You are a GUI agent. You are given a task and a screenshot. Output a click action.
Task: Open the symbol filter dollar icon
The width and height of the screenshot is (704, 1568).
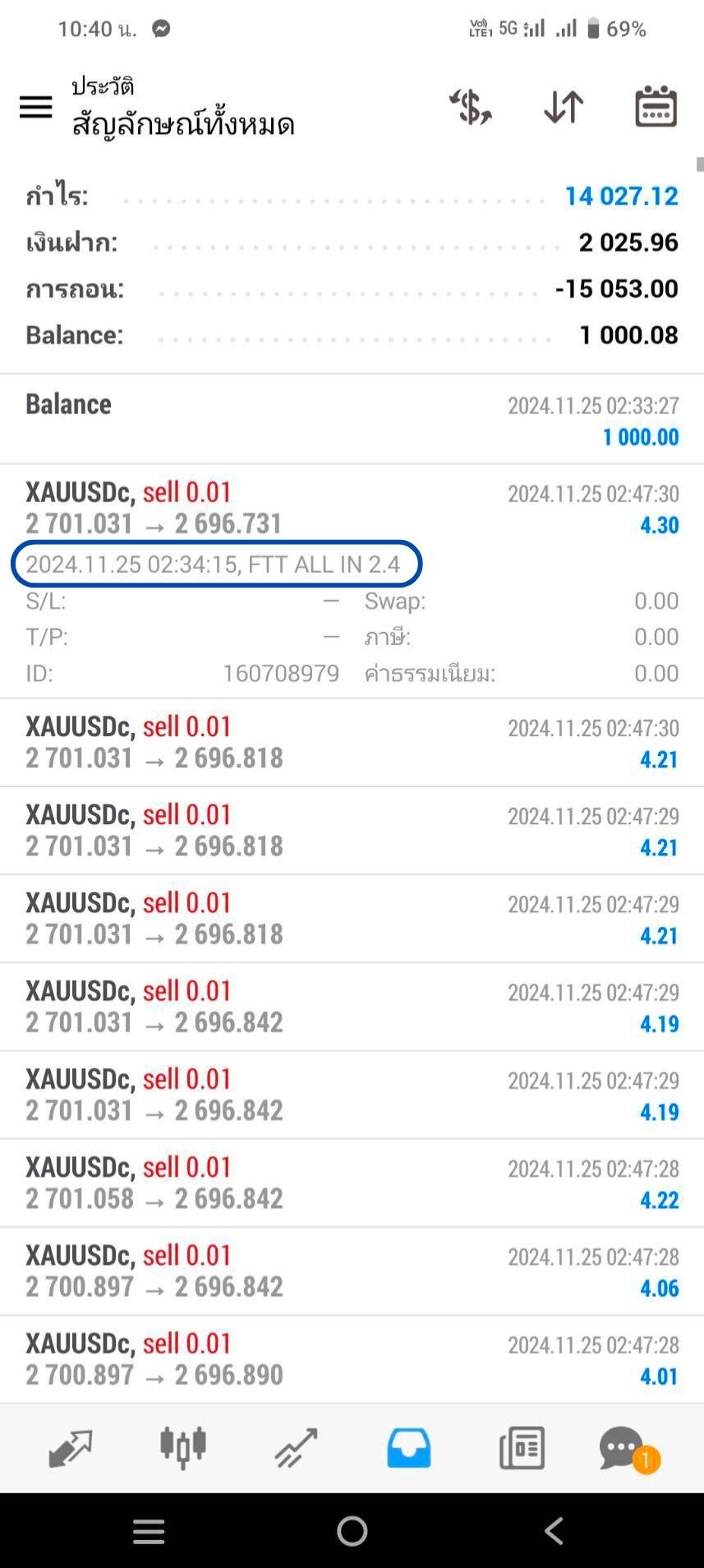[471, 107]
